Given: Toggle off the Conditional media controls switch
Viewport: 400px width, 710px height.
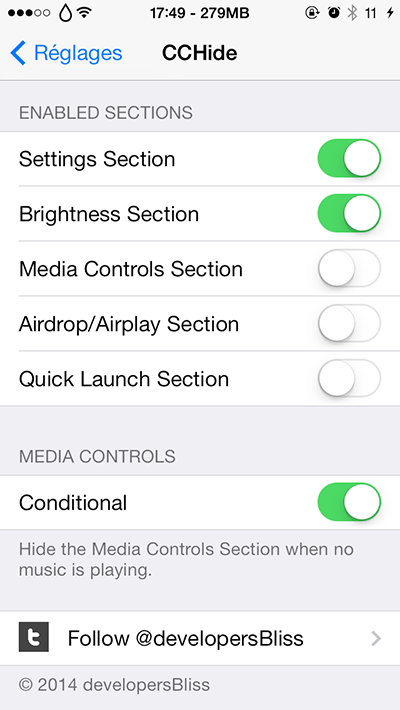Looking at the screenshot, I should (349, 502).
